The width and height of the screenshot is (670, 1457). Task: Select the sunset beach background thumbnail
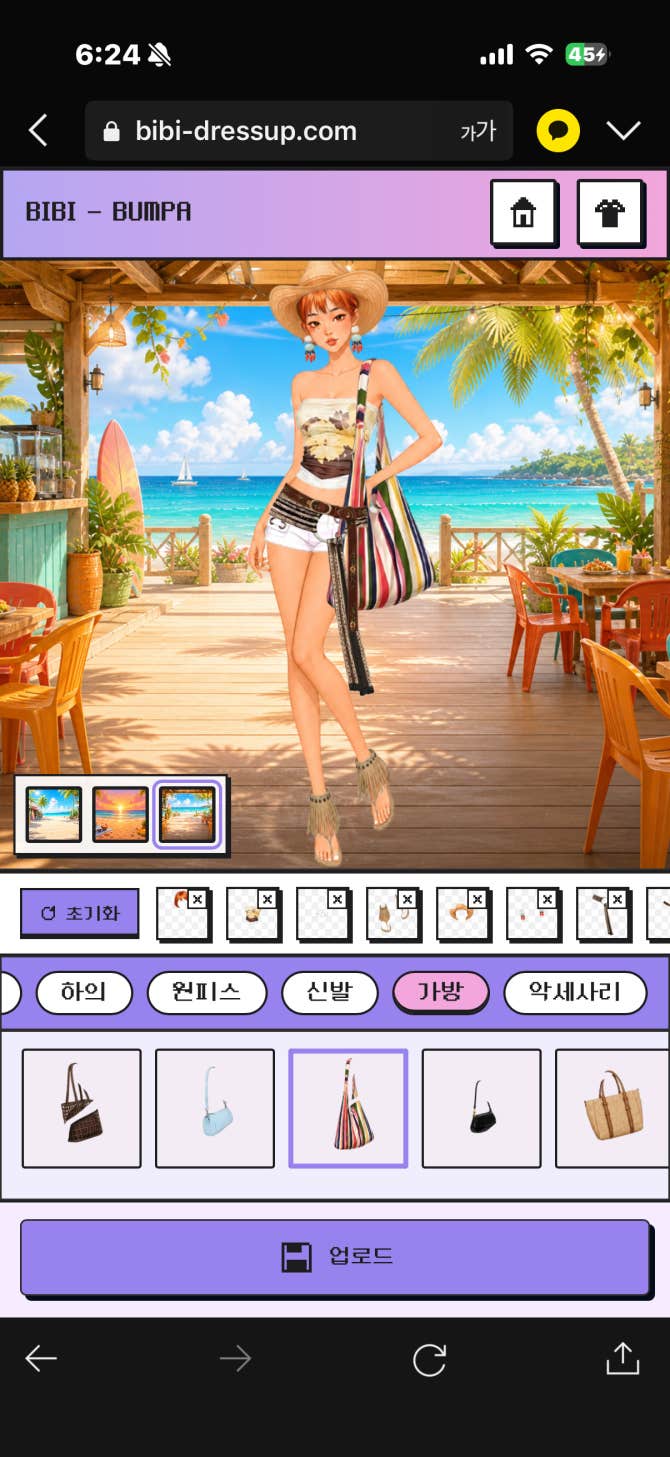121,814
